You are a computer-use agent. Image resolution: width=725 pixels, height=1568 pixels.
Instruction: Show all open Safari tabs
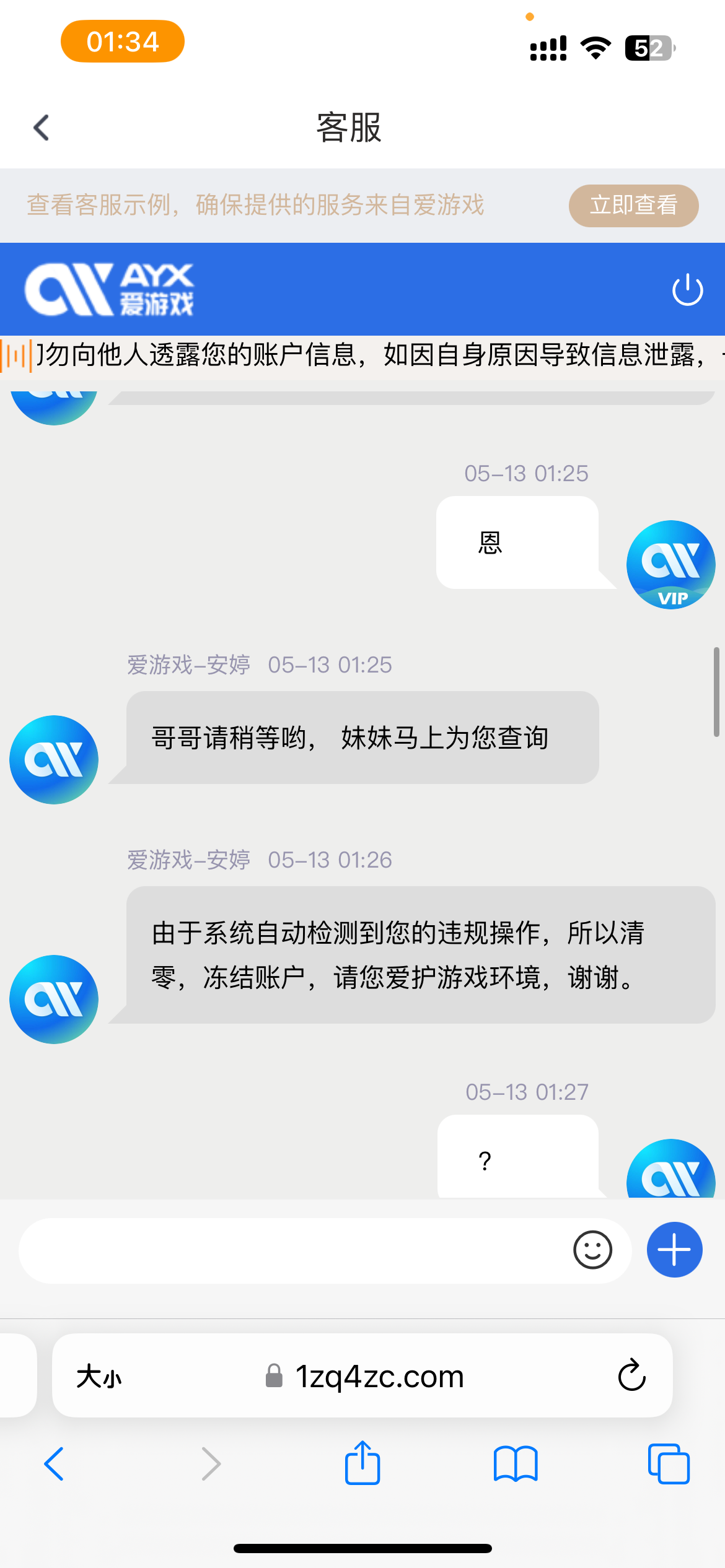tap(668, 1464)
